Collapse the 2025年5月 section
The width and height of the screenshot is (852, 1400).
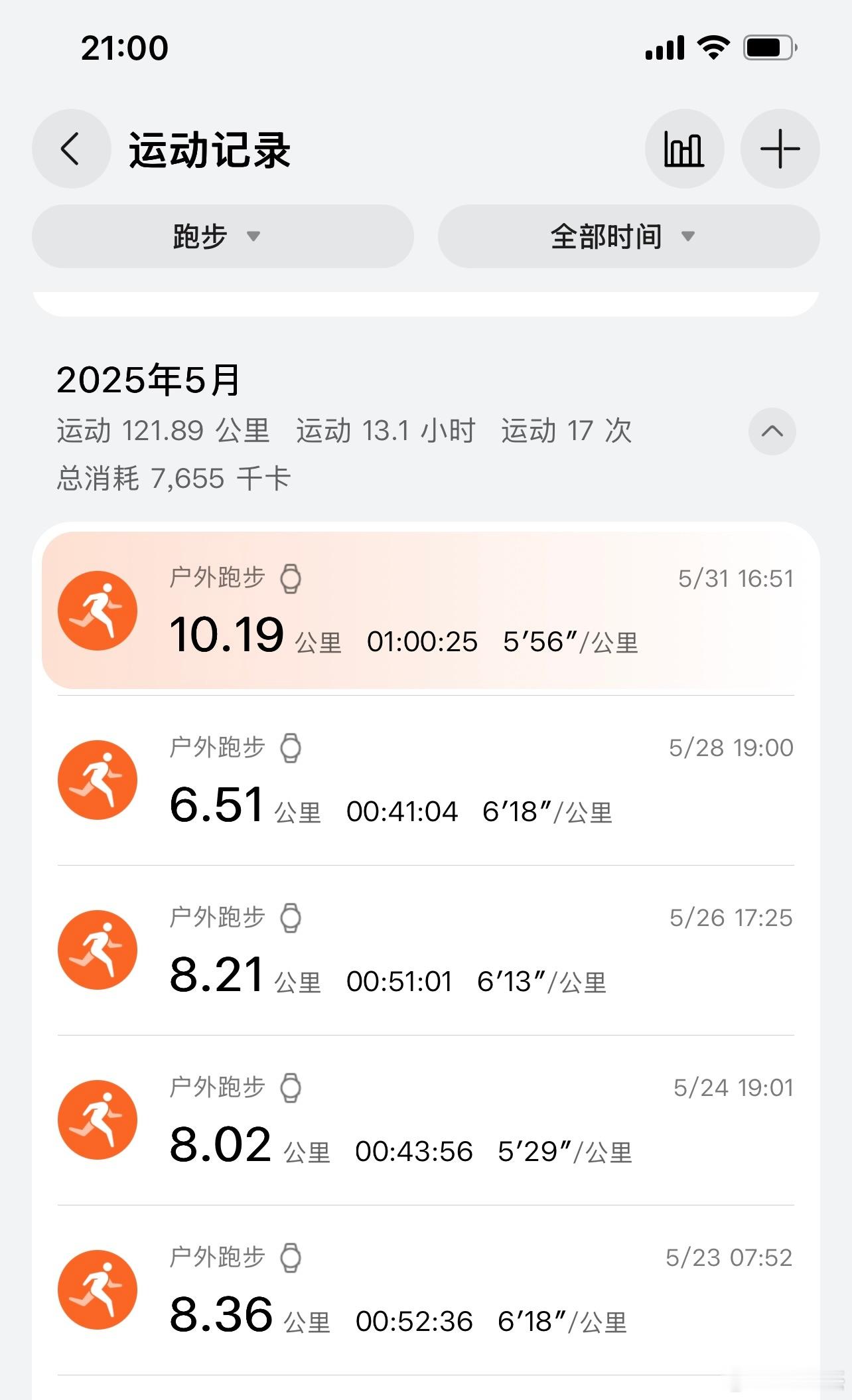pyautogui.click(x=772, y=431)
